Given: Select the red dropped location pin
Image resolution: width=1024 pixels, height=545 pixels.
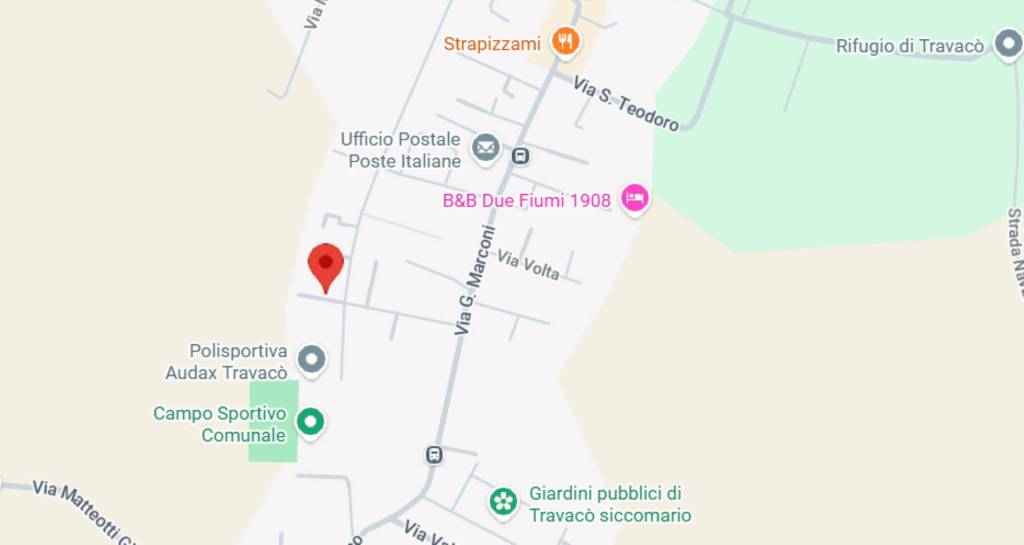Looking at the screenshot, I should (326, 265).
